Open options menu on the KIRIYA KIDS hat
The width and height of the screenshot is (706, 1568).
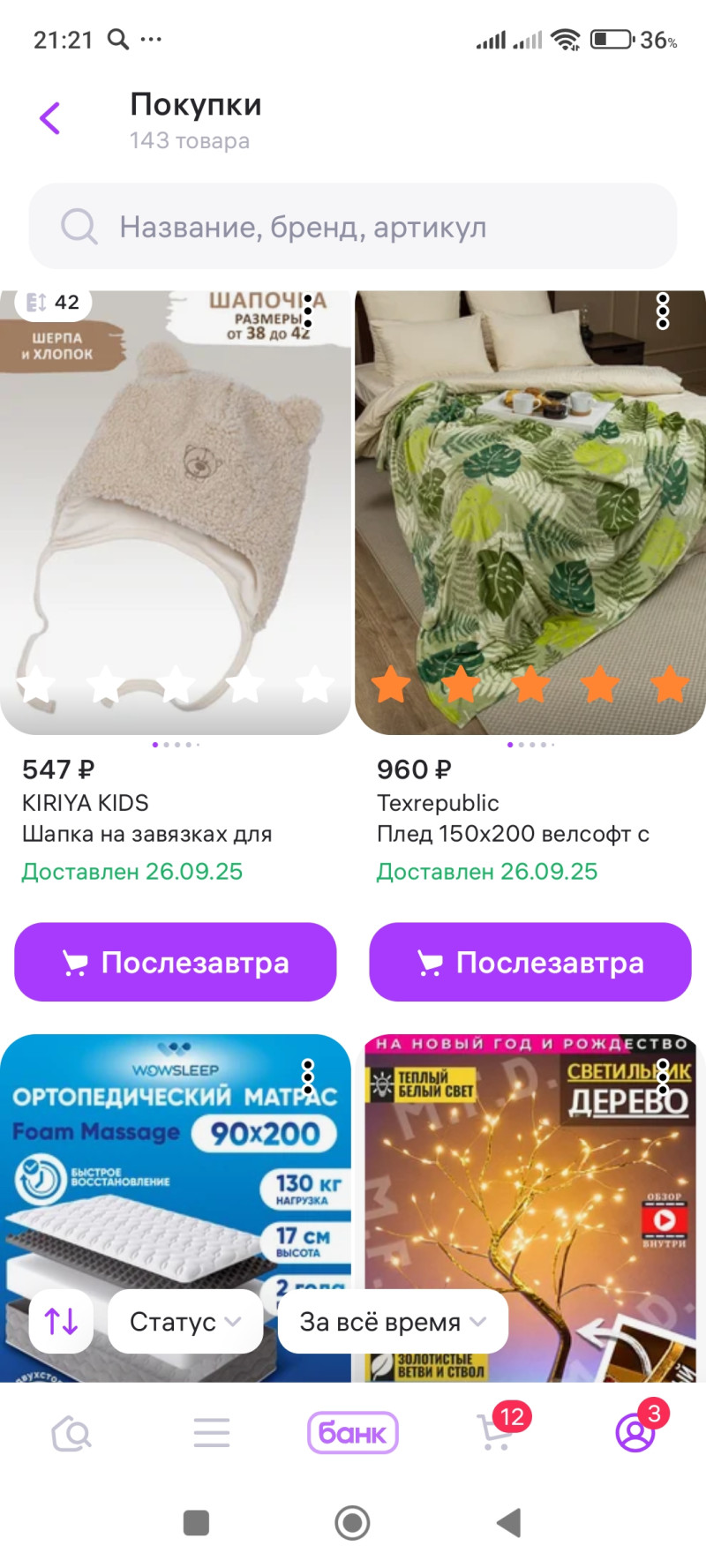point(308,311)
